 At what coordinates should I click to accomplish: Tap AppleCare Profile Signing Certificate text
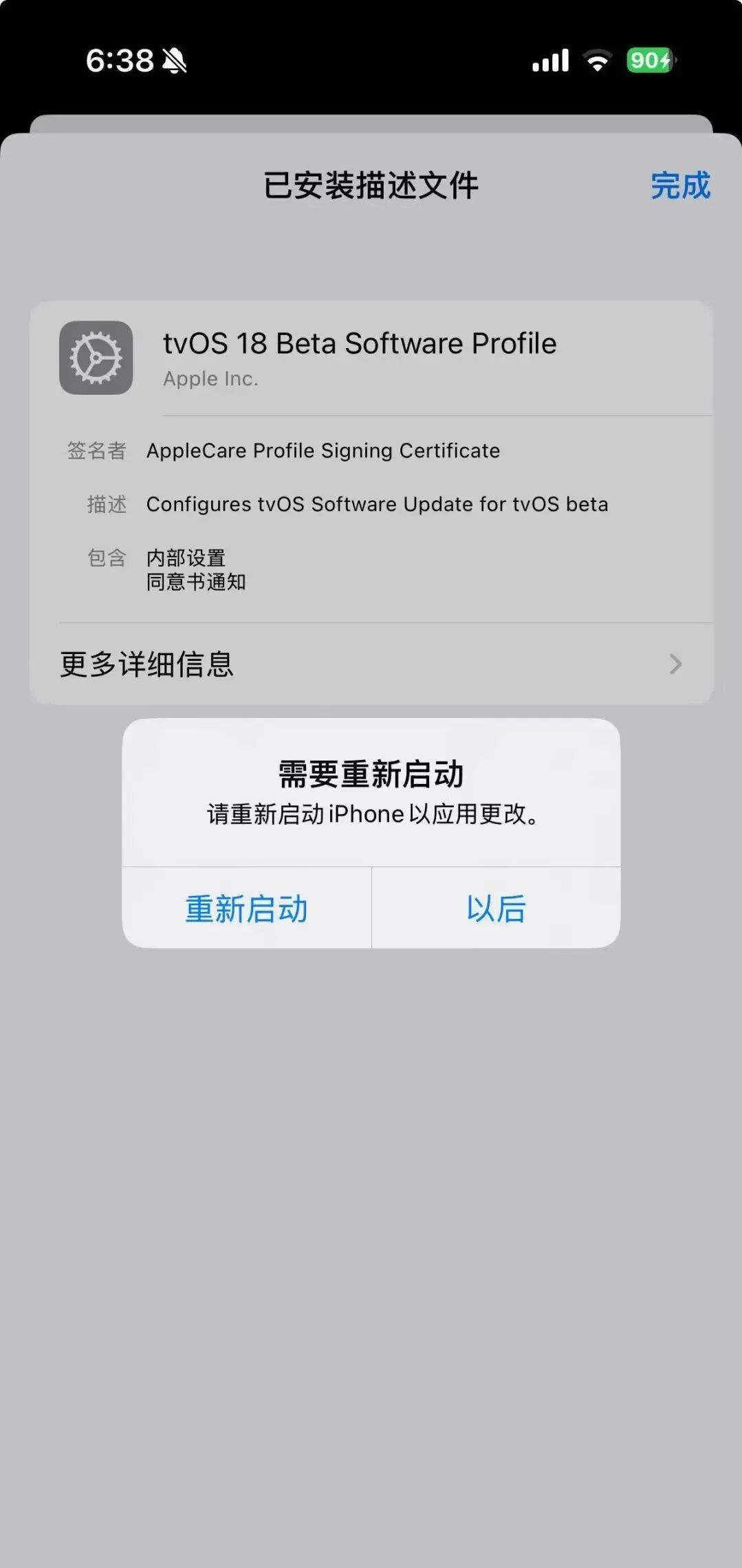pos(323,450)
